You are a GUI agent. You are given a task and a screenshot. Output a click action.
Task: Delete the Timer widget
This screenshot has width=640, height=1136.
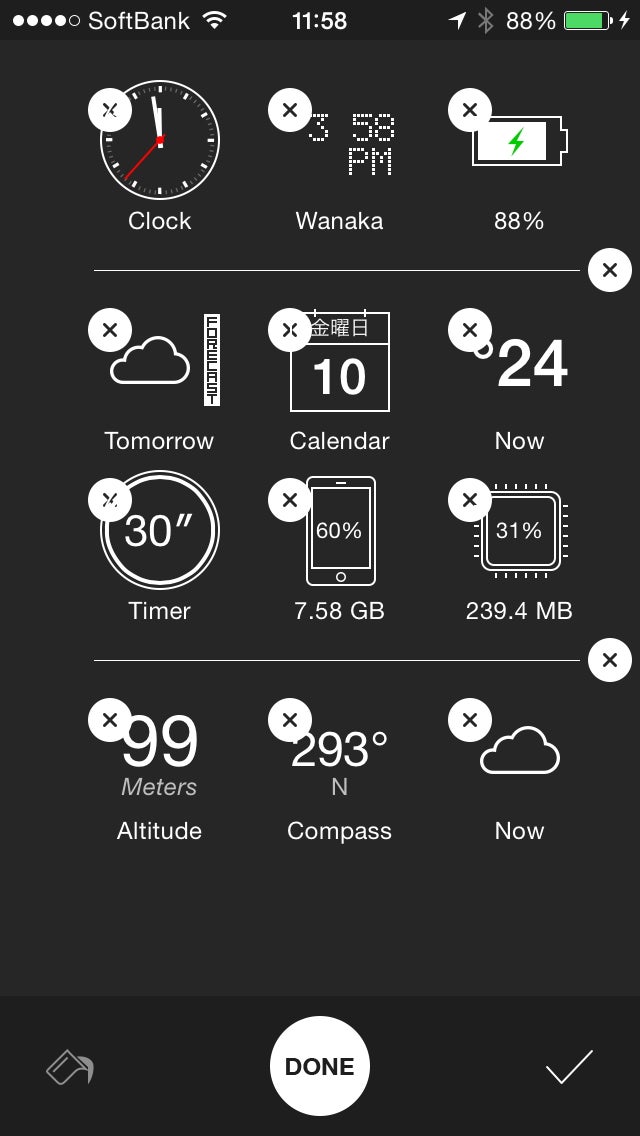[x=110, y=500]
